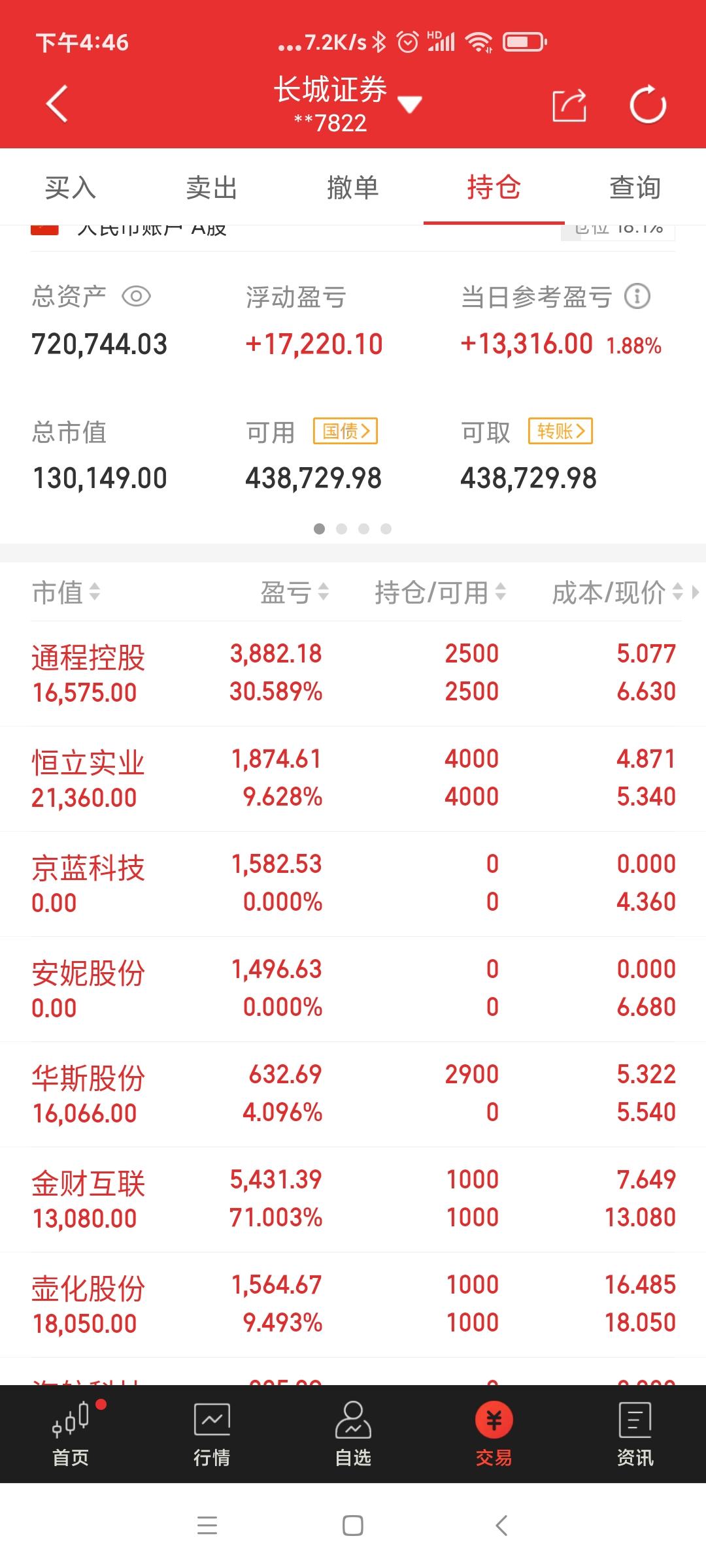This screenshot has height=1568, width=706.
Task: Tap the 转账 button next to 可取
Action: pyautogui.click(x=560, y=431)
